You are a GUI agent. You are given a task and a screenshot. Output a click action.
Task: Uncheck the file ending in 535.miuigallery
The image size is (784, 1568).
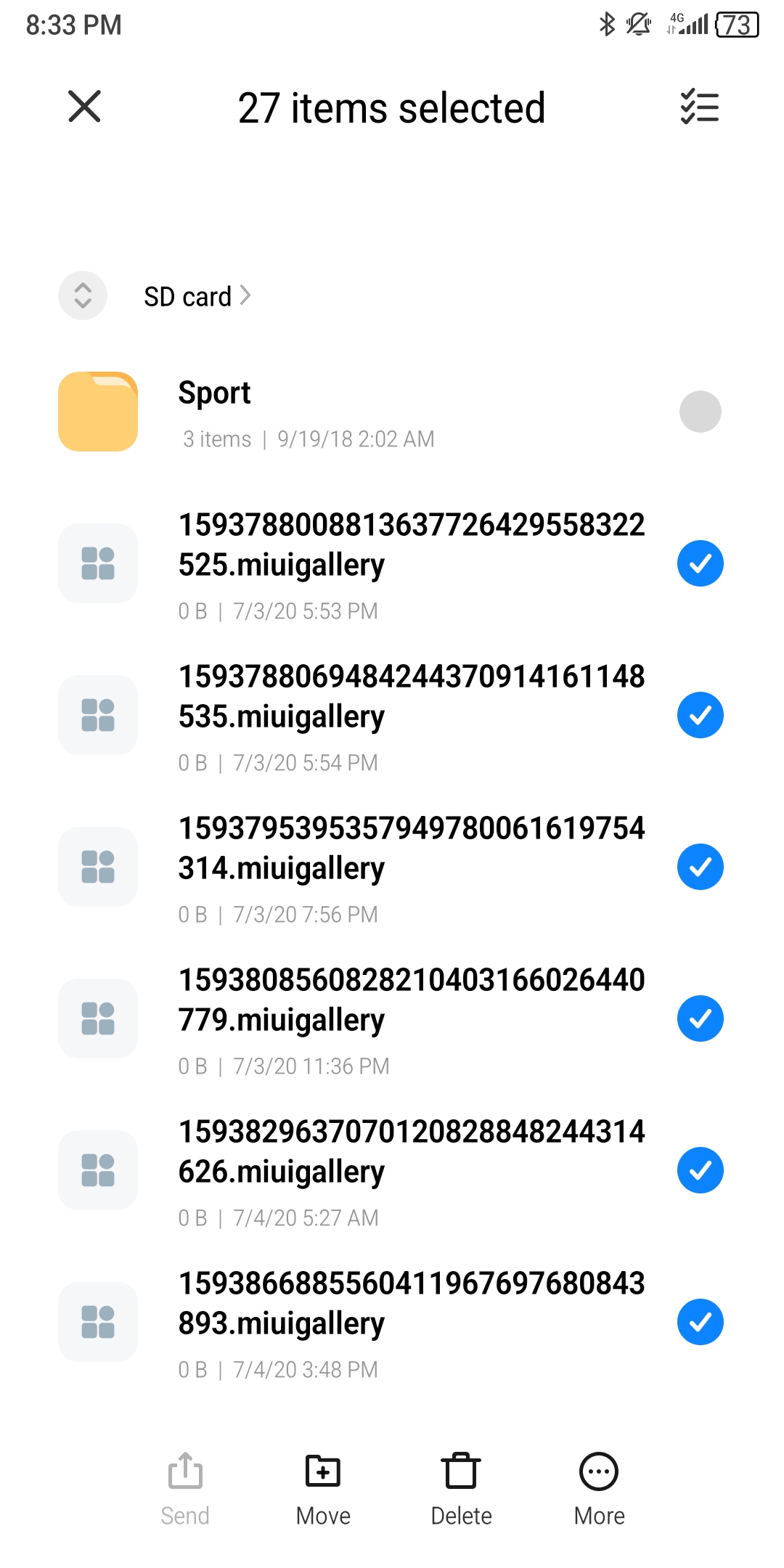[701, 715]
